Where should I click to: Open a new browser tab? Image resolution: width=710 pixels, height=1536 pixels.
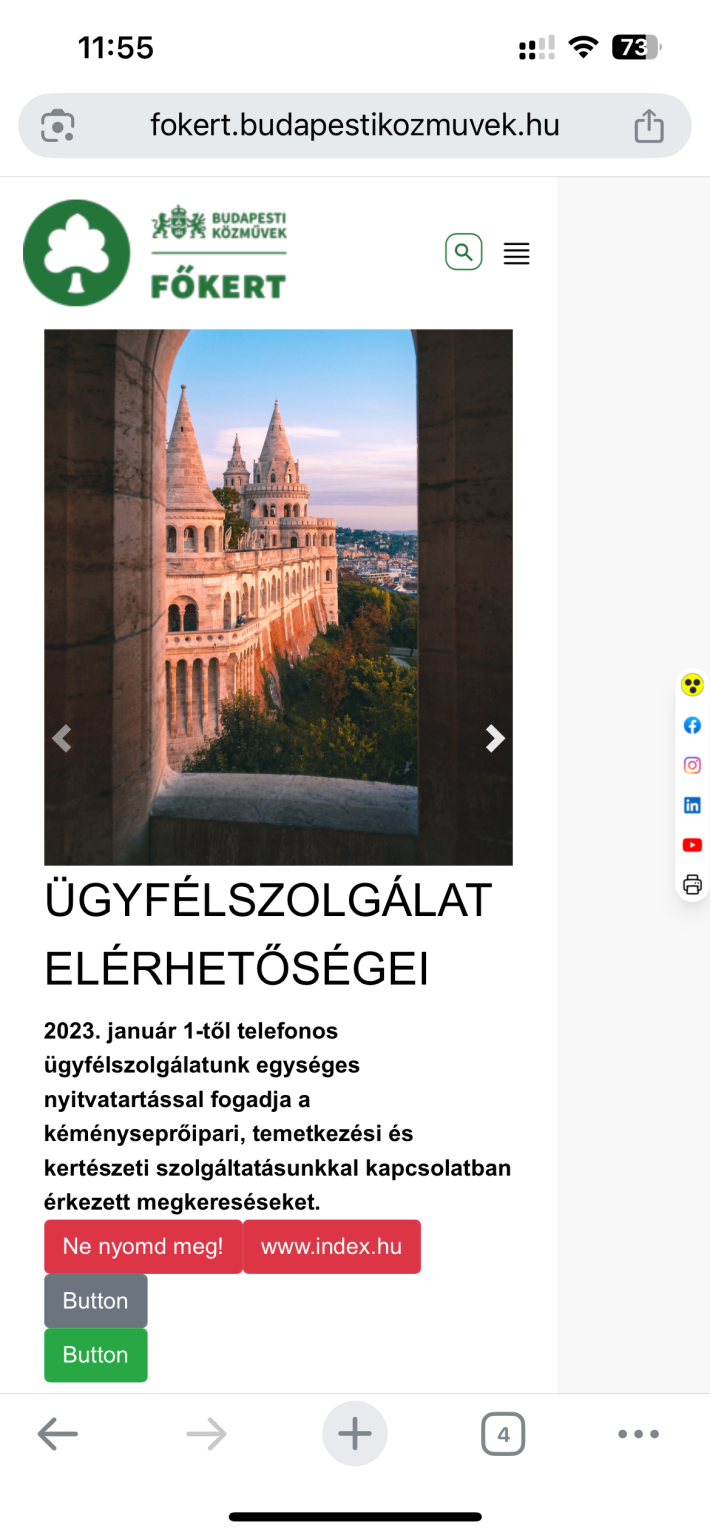(354, 1435)
